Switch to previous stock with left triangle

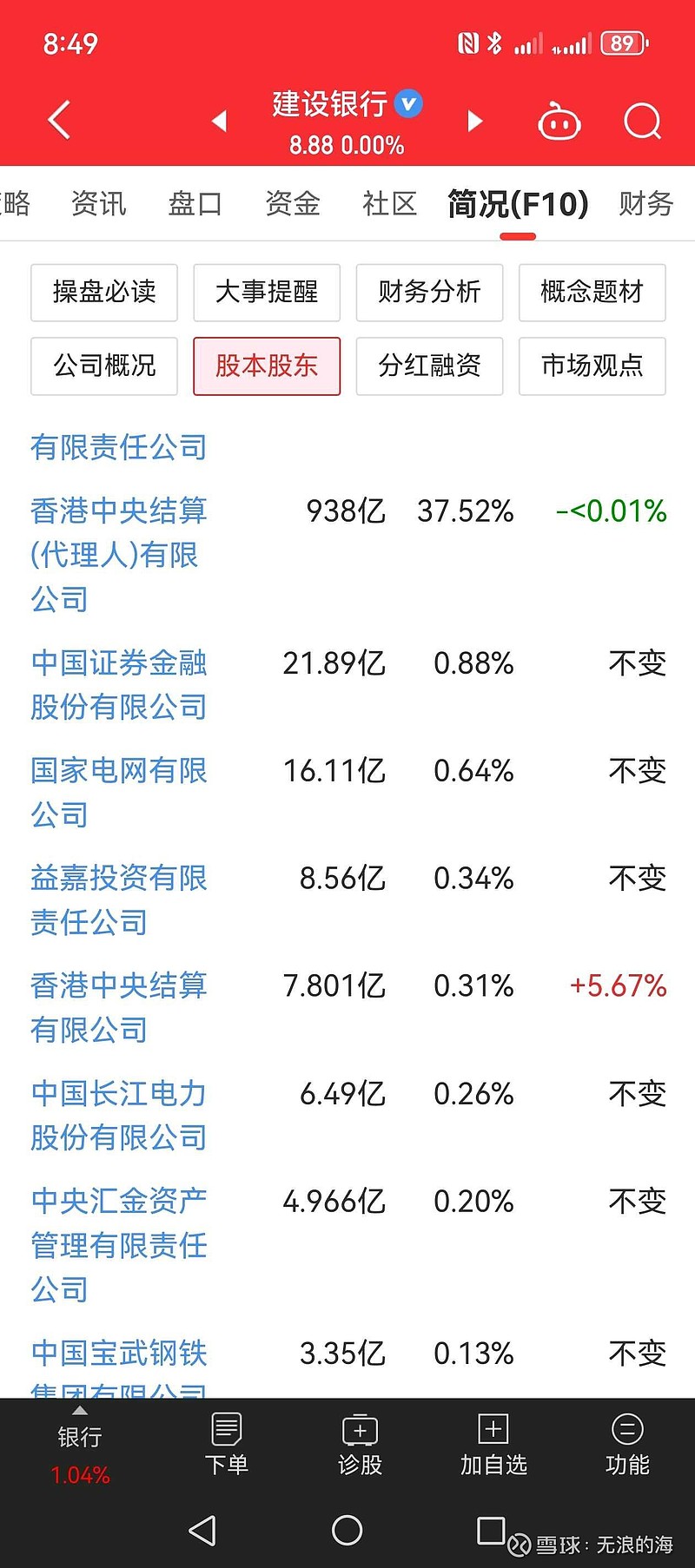(x=221, y=122)
